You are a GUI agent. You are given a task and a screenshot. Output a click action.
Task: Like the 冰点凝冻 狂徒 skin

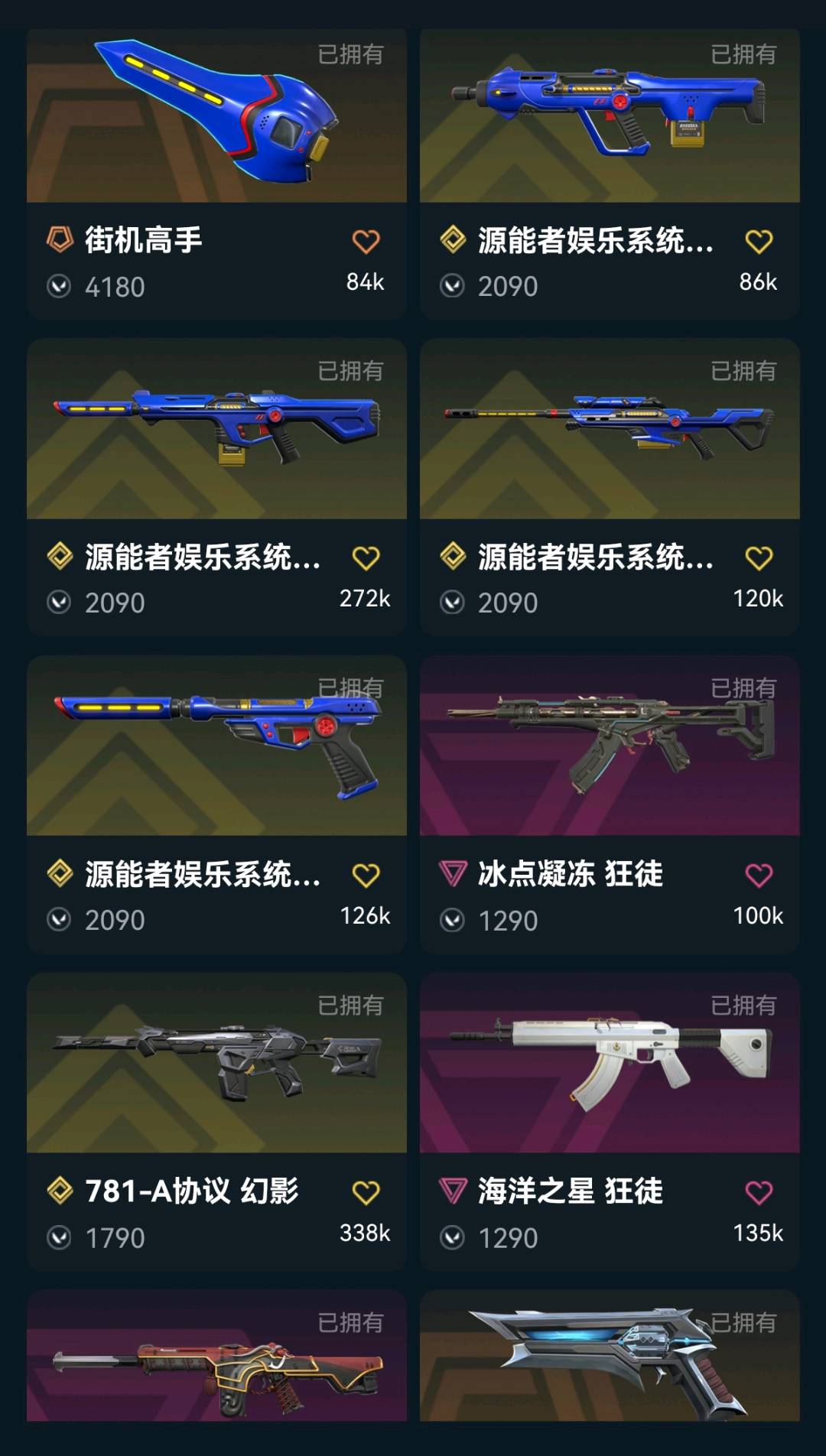coord(759,875)
